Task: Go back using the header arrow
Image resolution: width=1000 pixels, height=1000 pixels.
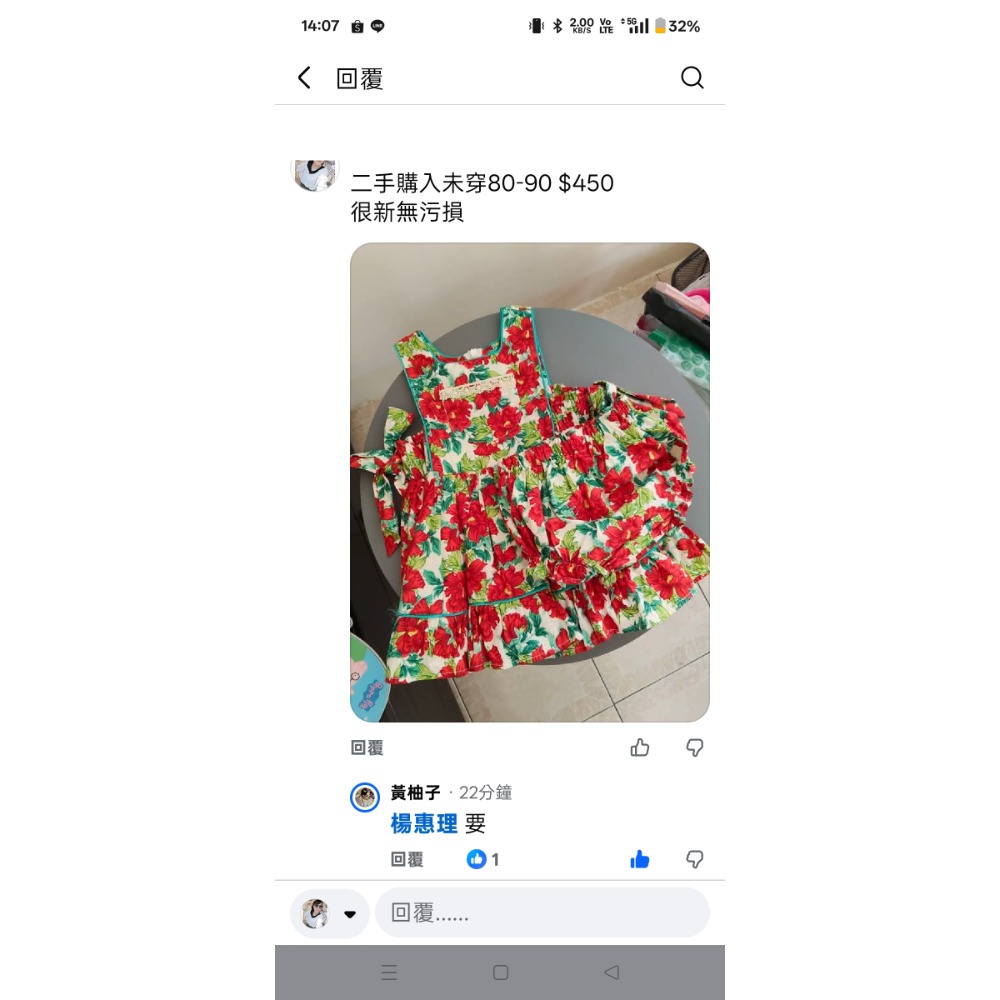Action: (x=305, y=78)
